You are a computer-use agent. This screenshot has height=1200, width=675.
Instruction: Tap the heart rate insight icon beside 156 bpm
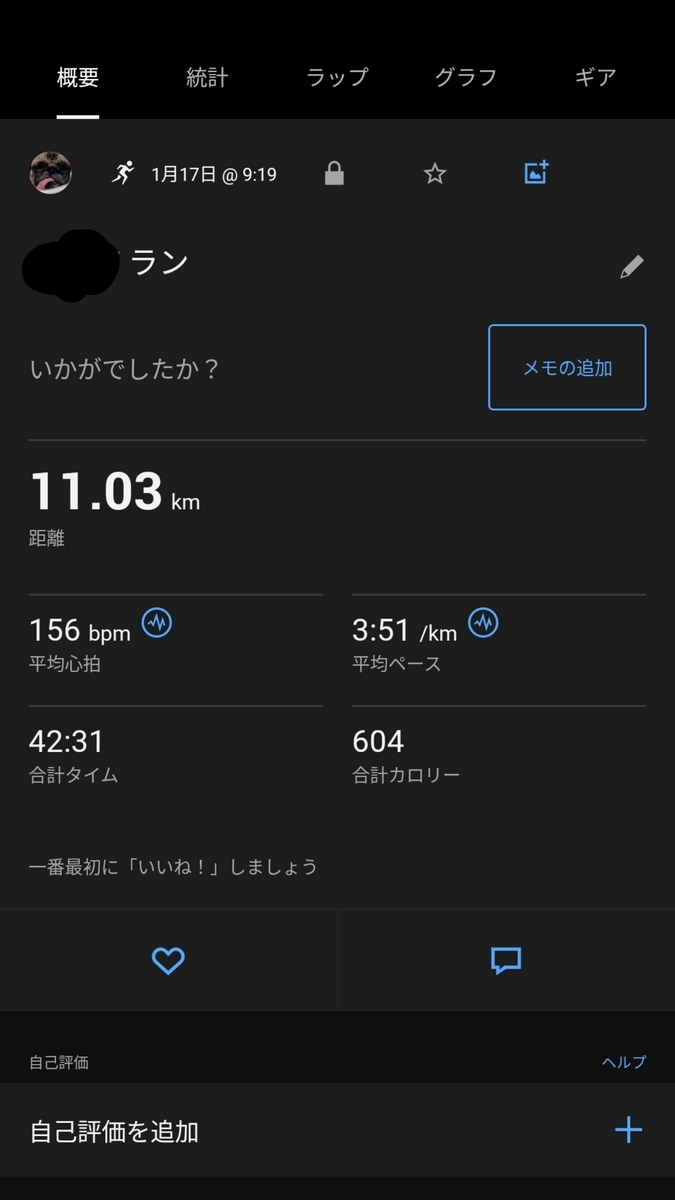click(x=156, y=624)
